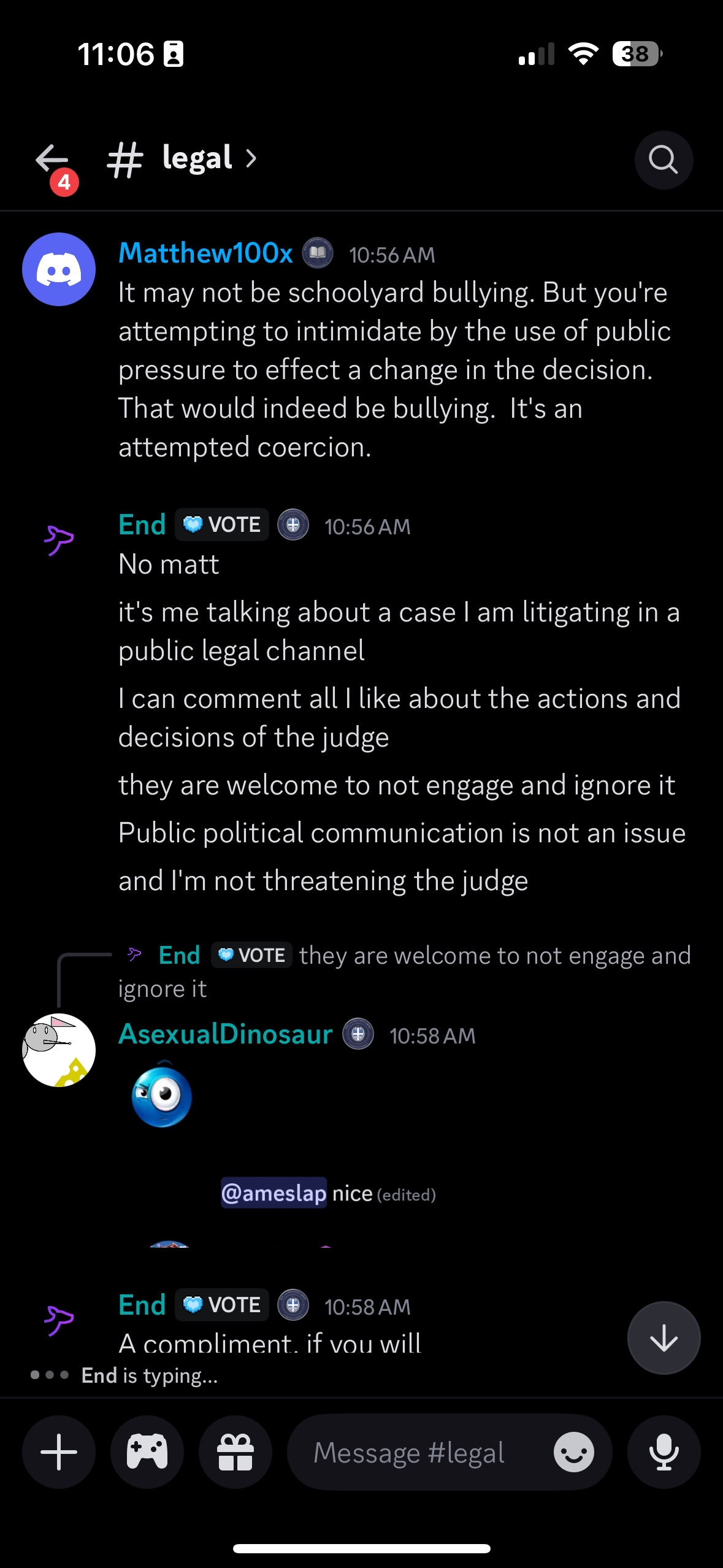The height and width of the screenshot is (1568, 723).
Task: Open End's avatar on the 10:56 message
Action: click(x=59, y=540)
